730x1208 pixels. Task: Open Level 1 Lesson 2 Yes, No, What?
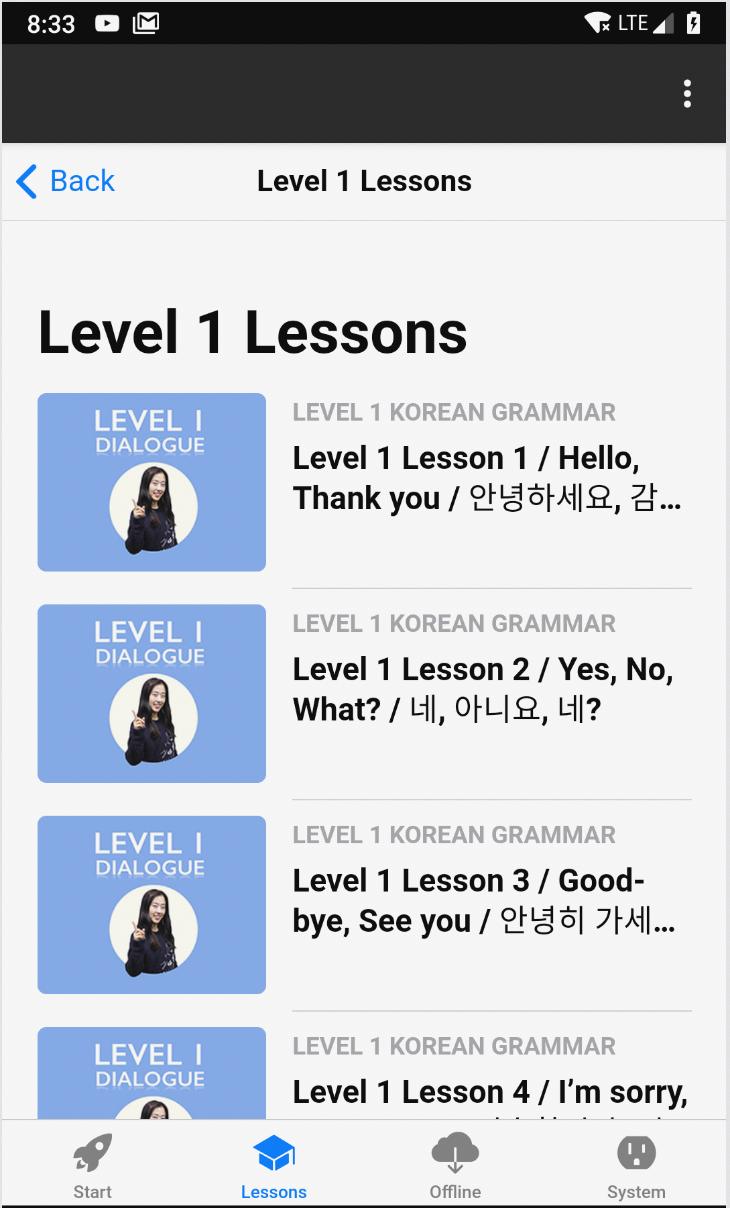[486, 689]
